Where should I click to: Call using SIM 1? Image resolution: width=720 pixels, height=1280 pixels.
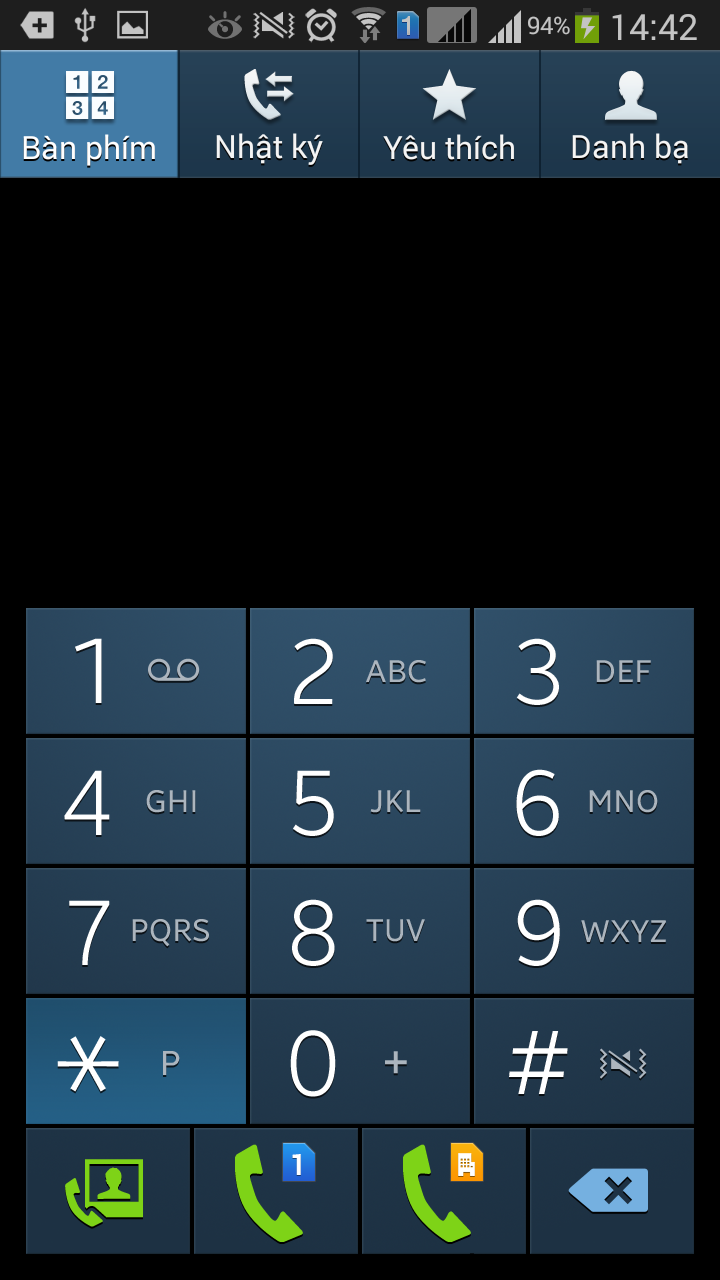(276, 1191)
